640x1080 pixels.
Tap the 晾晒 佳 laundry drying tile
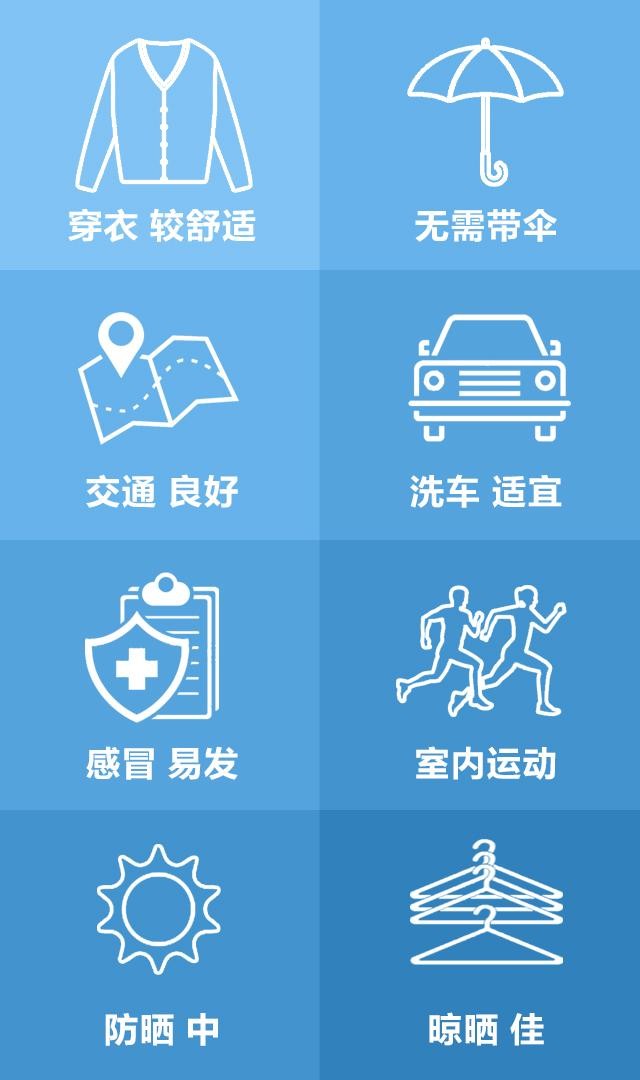coord(480,945)
